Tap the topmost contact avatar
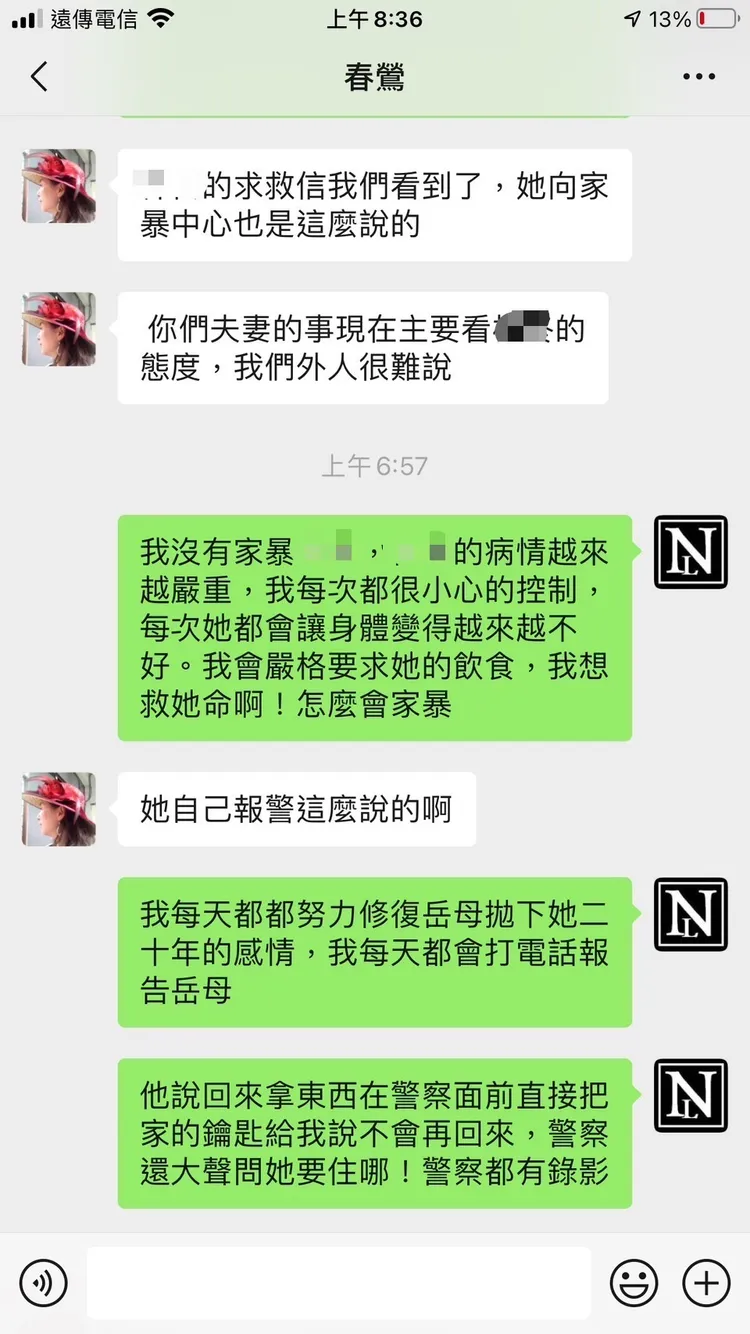The width and height of the screenshot is (750, 1334). [x=57, y=185]
